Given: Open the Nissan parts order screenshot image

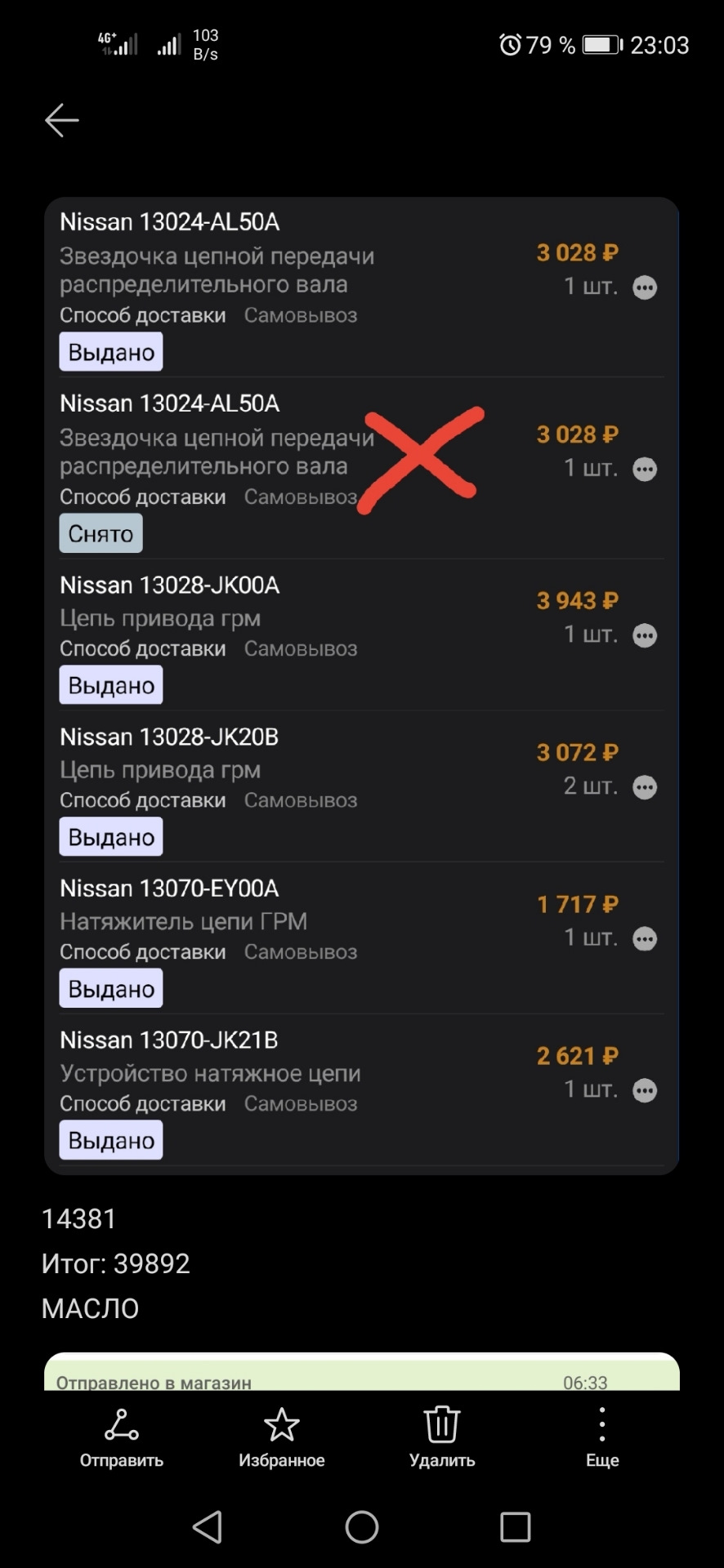Looking at the screenshot, I should coord(361,686).
